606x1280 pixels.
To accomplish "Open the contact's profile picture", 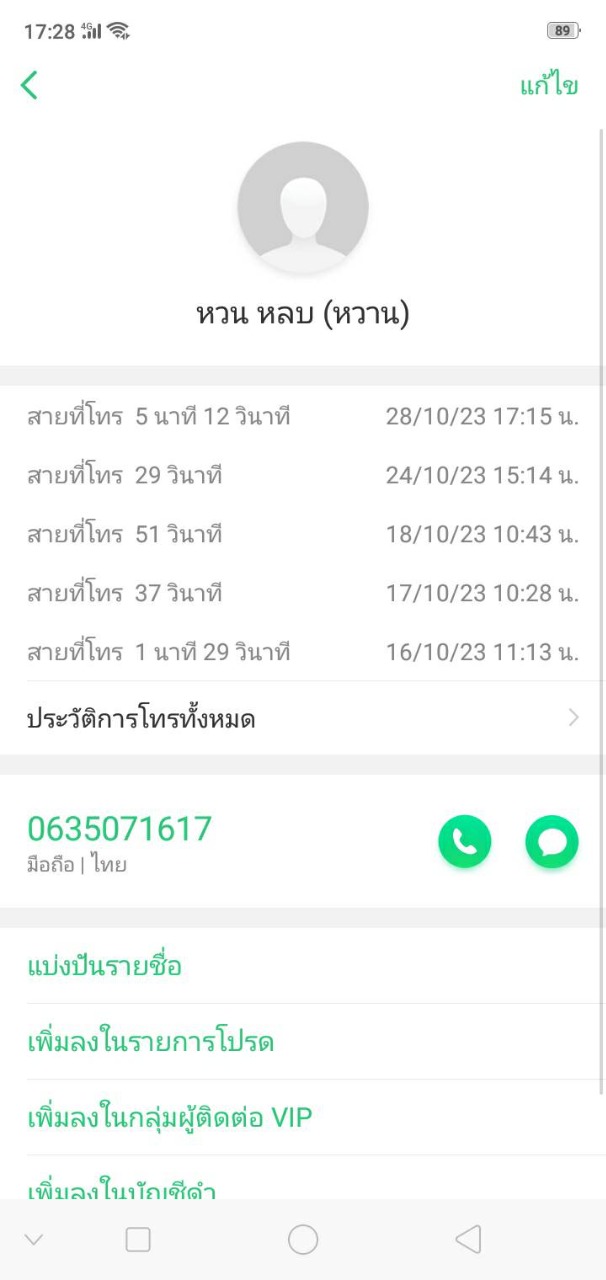I will click(302, 207).
